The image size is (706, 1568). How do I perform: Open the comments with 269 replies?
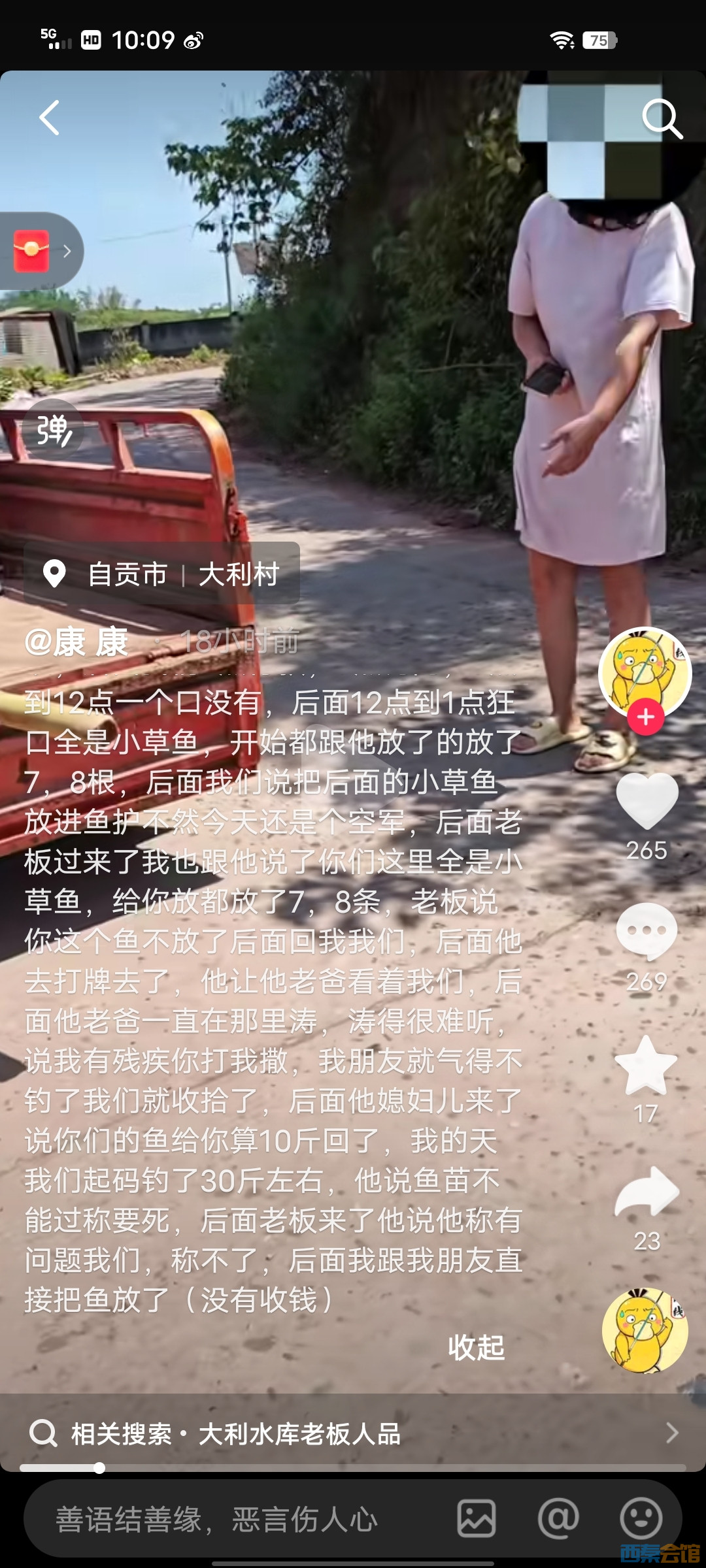[647, 932]
